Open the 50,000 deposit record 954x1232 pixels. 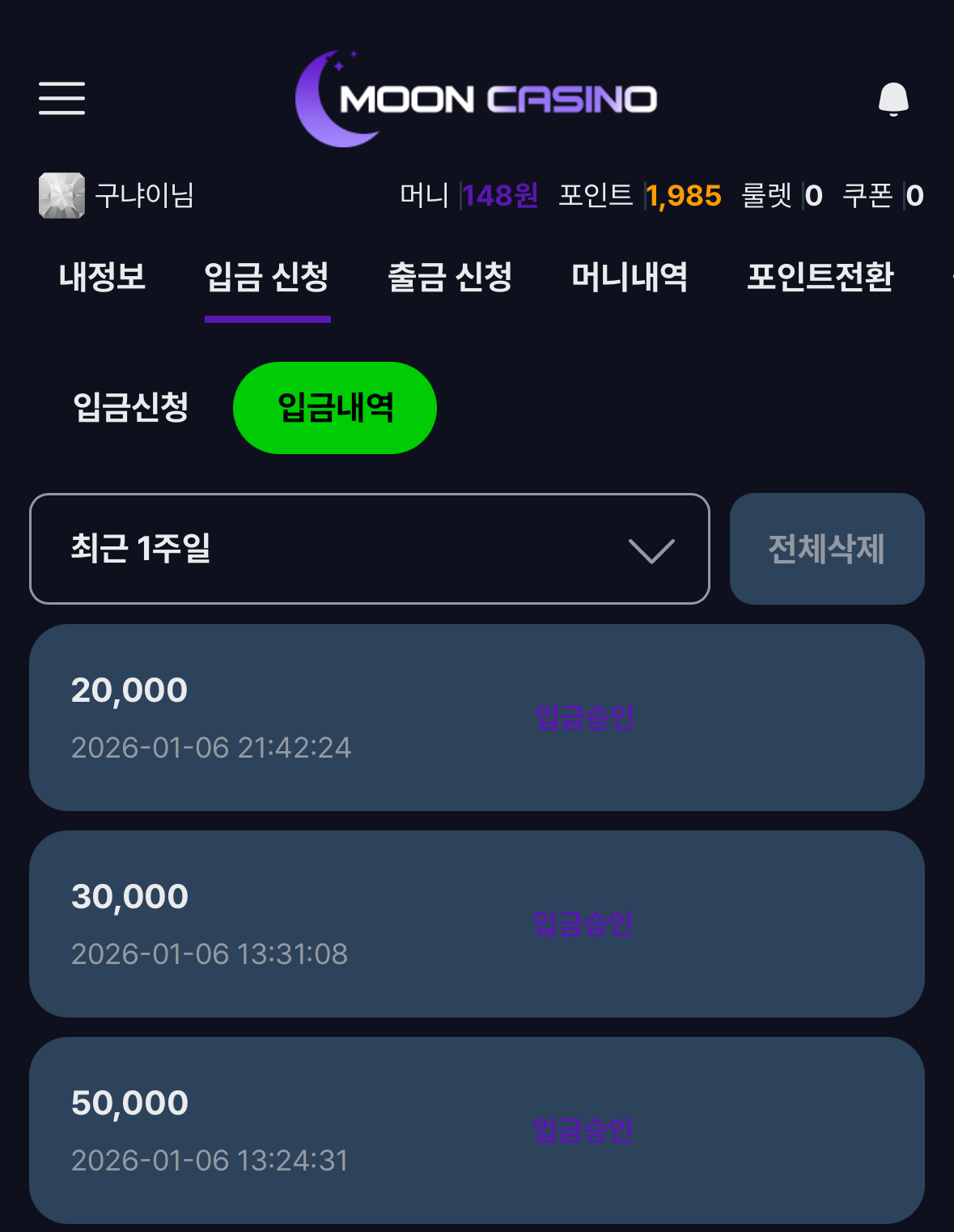click(477, 1130)
